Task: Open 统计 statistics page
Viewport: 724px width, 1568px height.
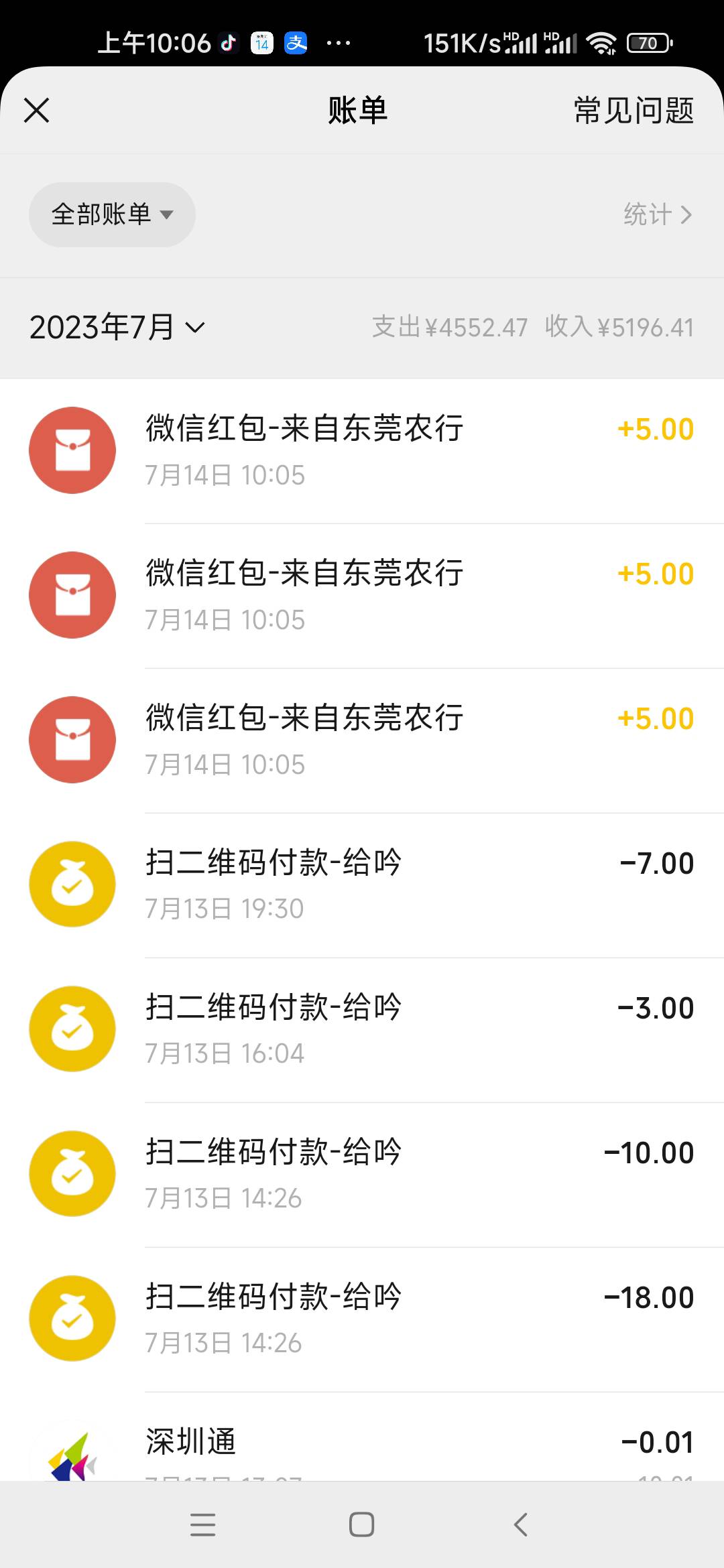Action: 658,214
